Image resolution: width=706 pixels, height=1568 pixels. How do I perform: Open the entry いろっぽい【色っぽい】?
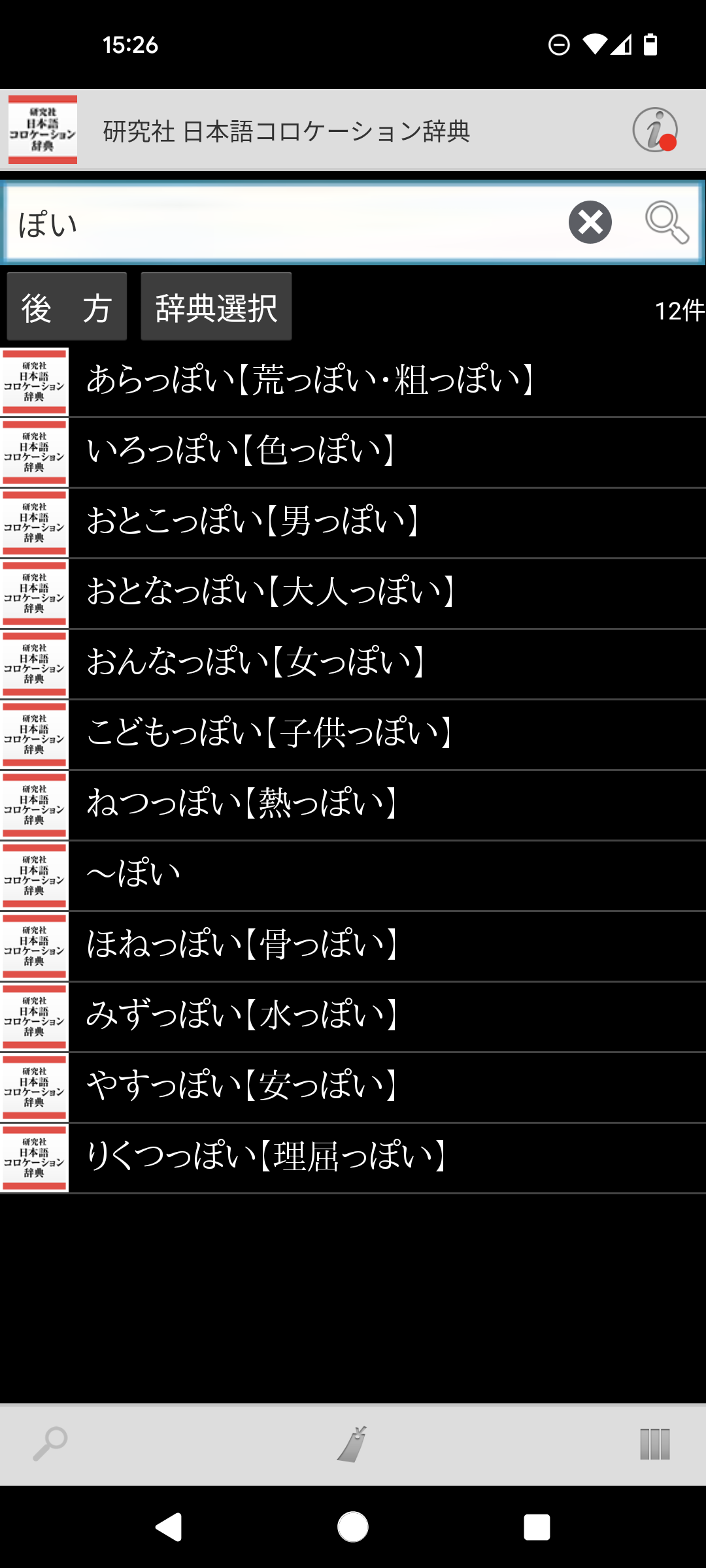[353, 452]
